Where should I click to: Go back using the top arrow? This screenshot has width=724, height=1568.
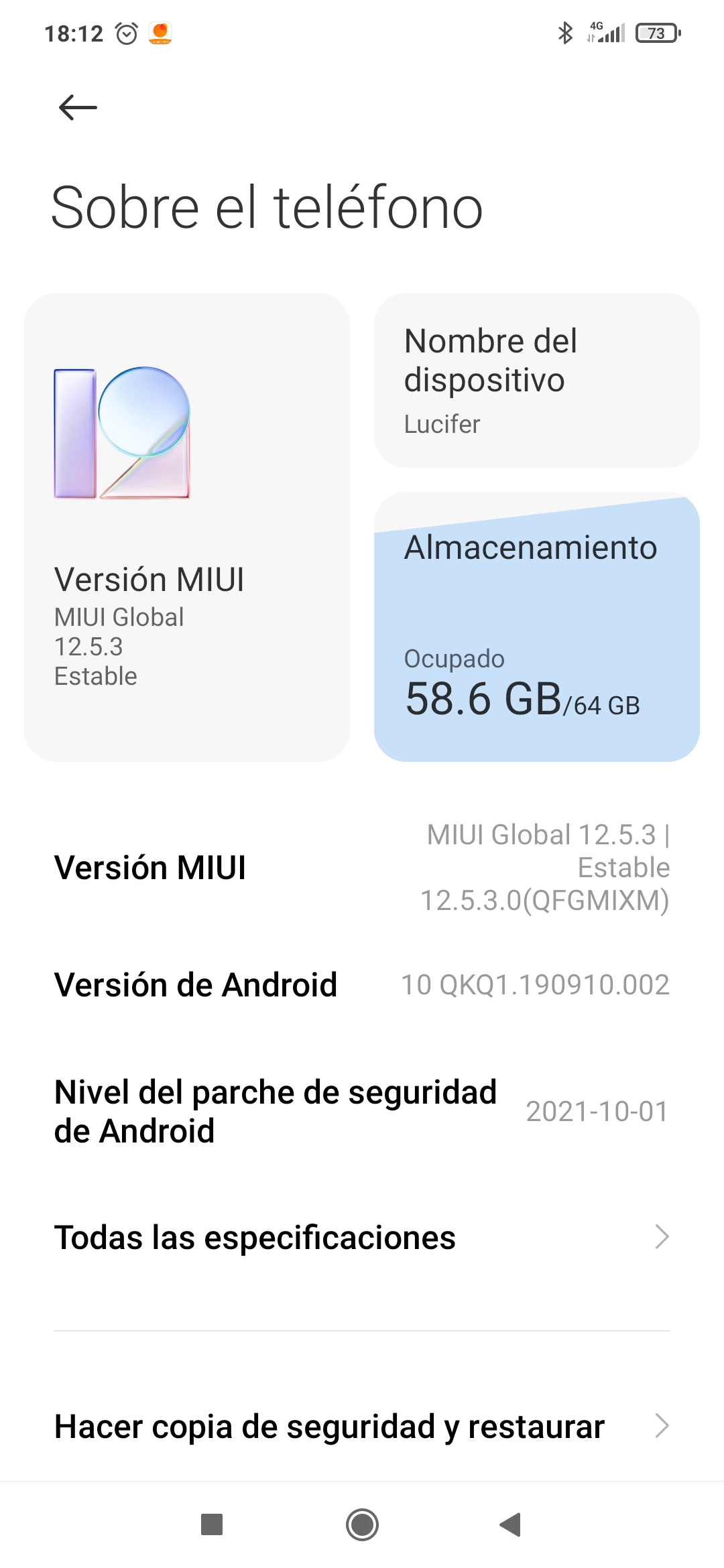point(78,107)
